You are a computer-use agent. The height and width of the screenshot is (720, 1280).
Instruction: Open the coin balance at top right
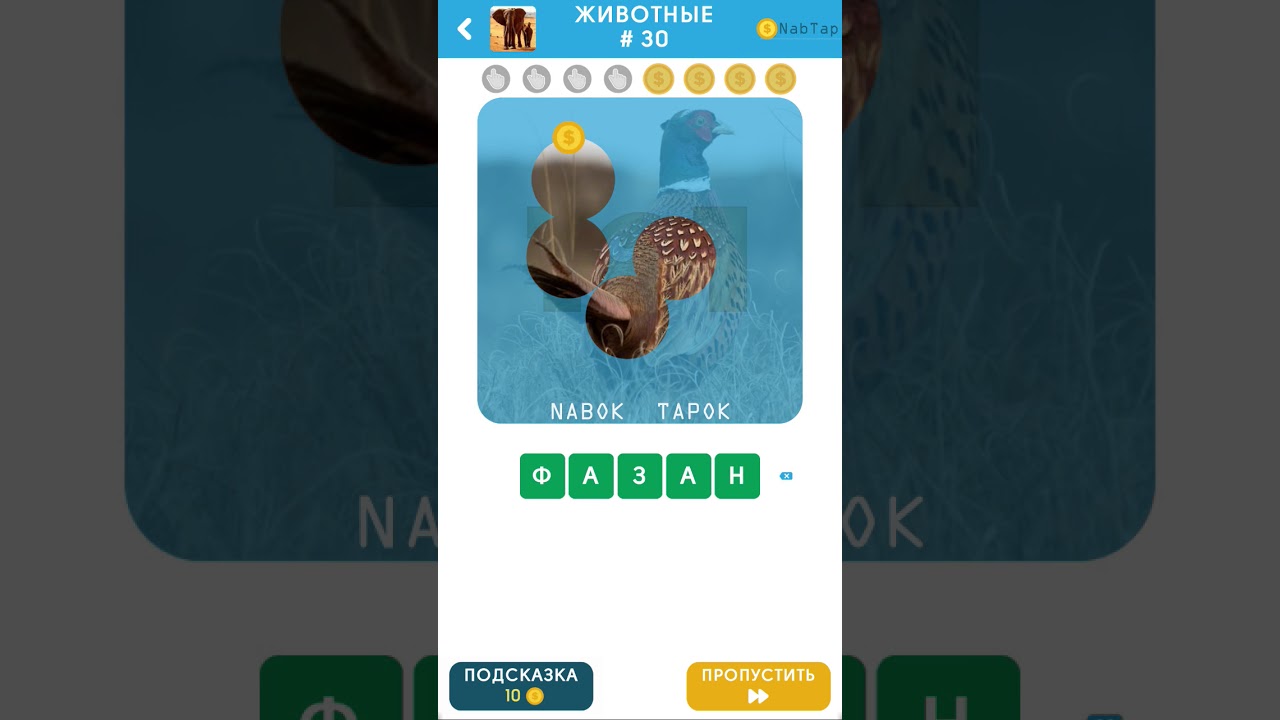[797, 29]
